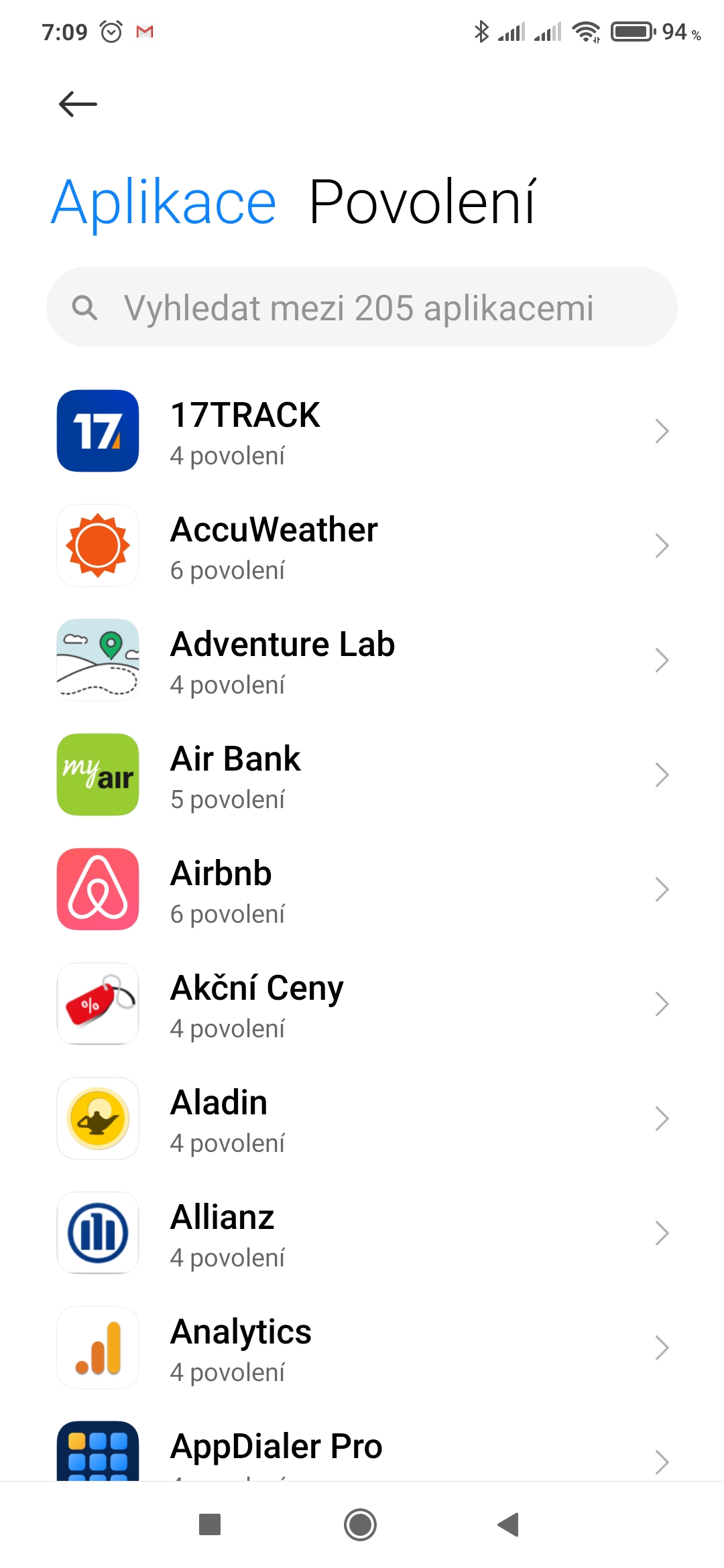
Task: Show Airbnb permissions
Action: pos(362,890)
